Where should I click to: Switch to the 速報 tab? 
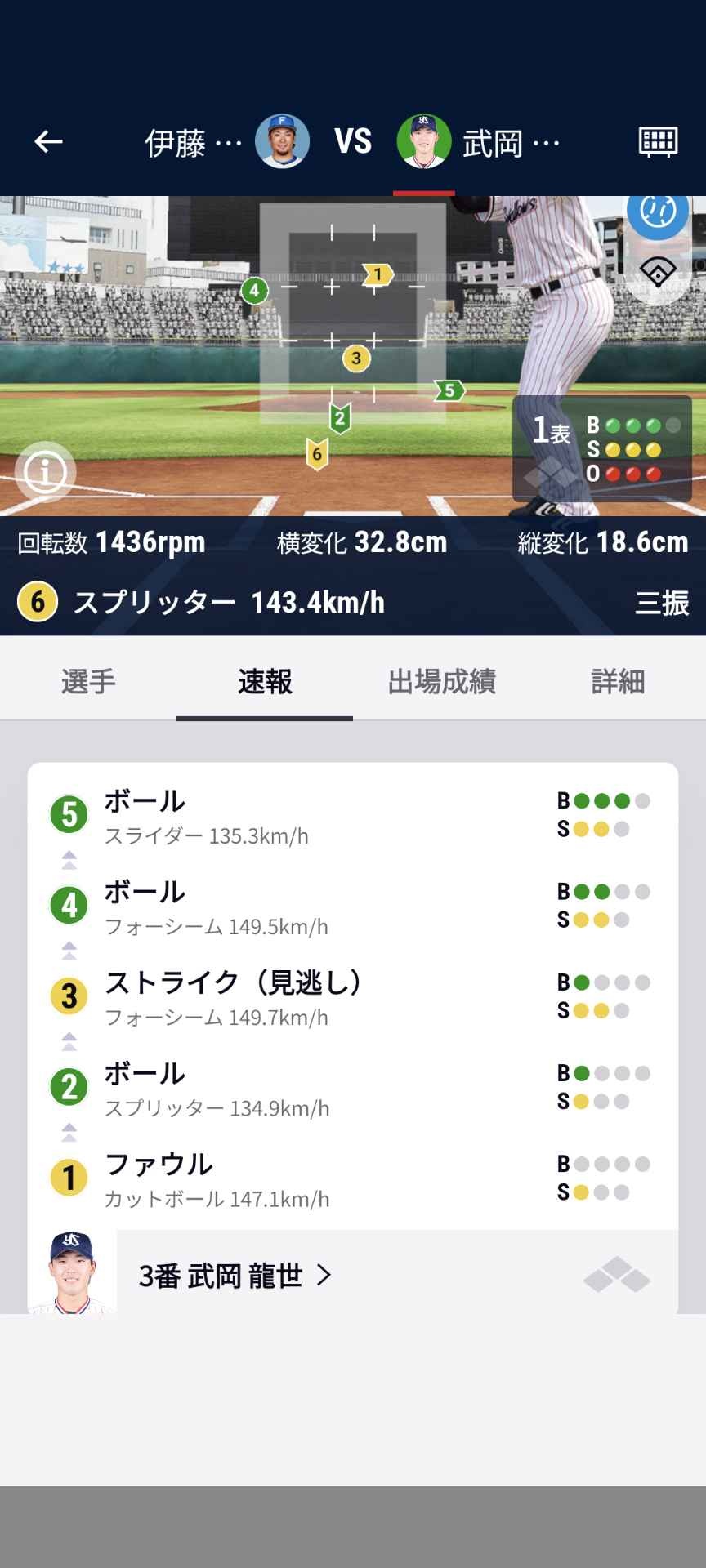click(265, 681)
